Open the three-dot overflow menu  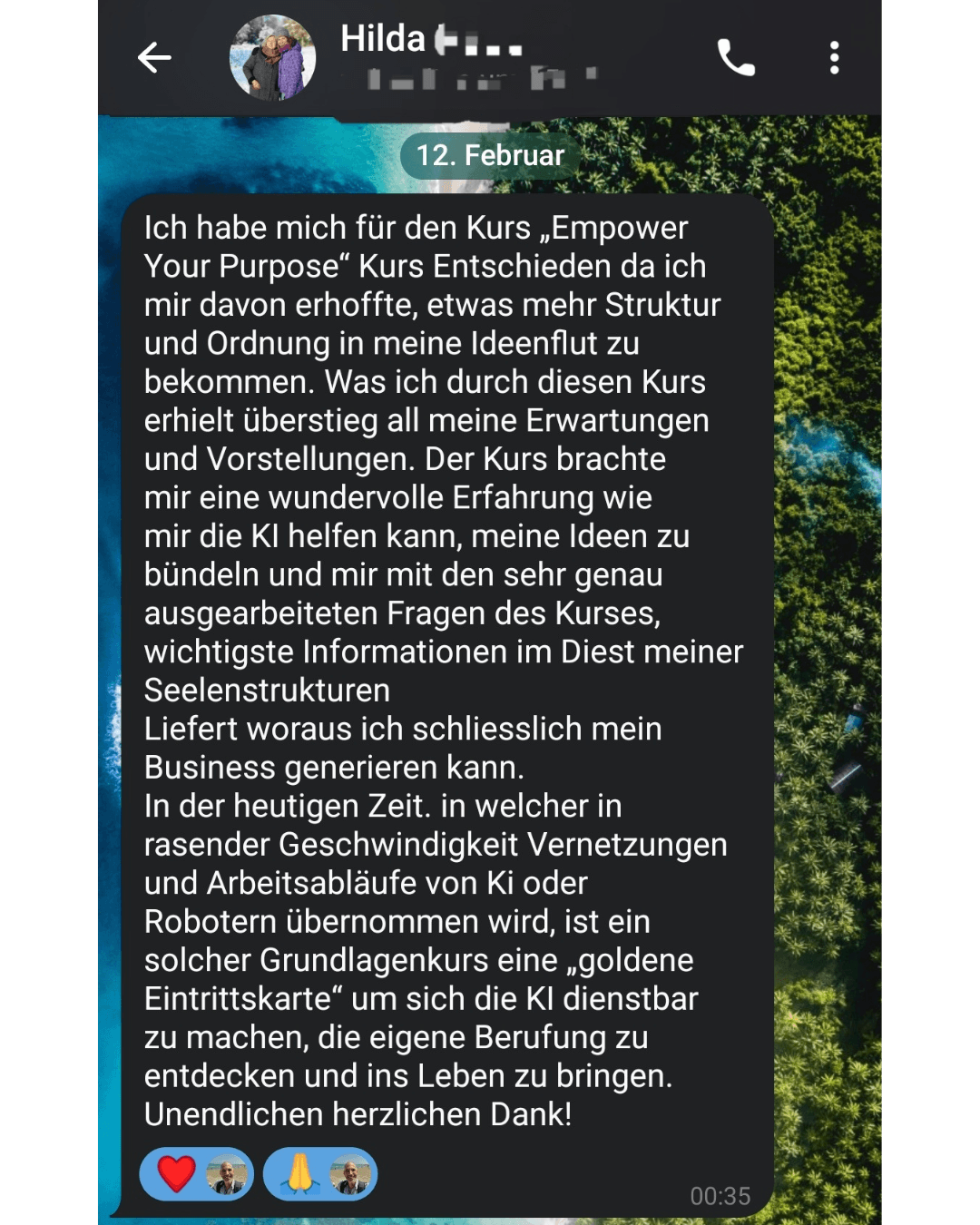point(834,58)
